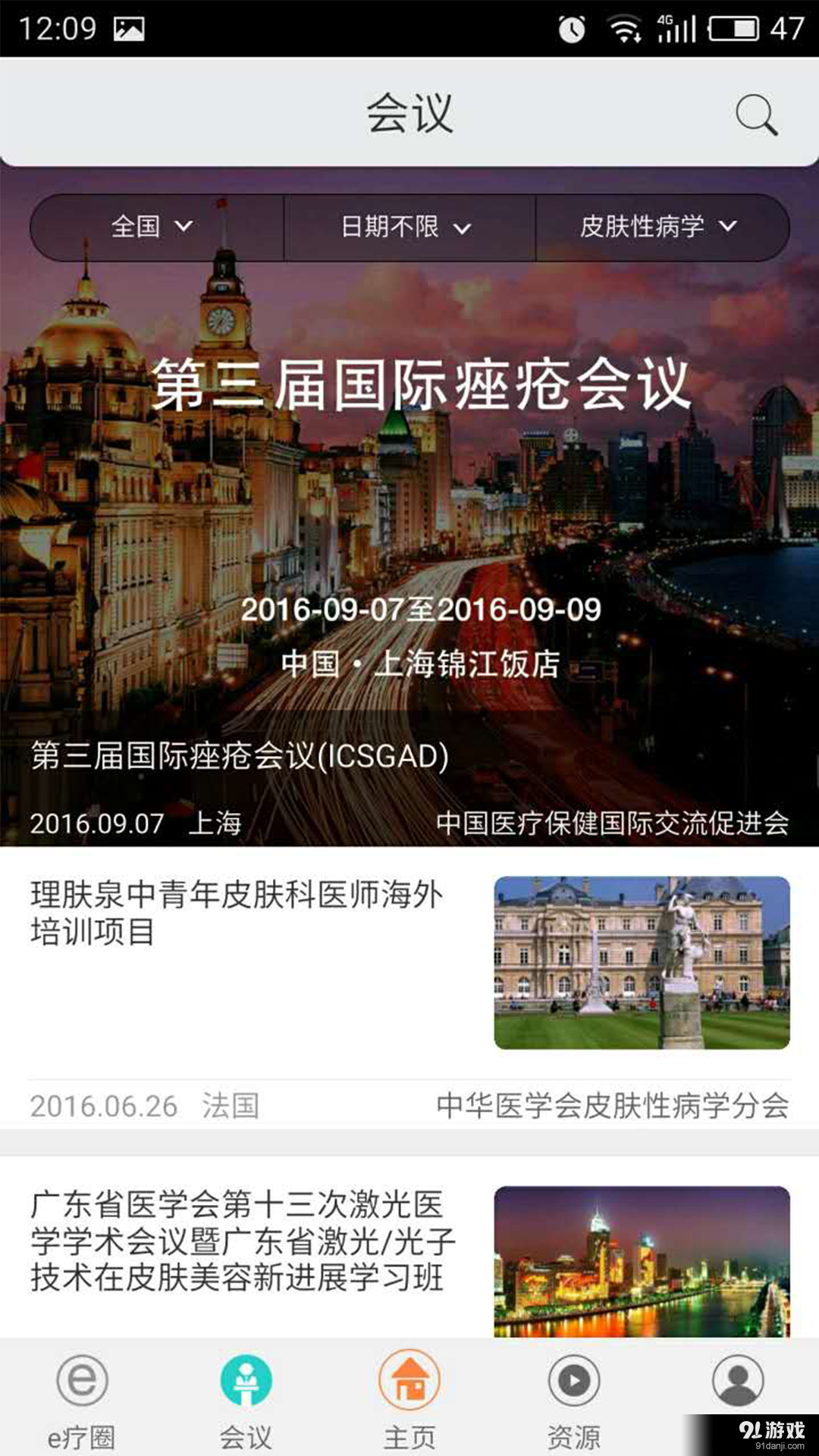Open the 全国 region filter dropdown
This screenshot has width=819, height=1456.
pyautogui.click(x=150, y=224)
